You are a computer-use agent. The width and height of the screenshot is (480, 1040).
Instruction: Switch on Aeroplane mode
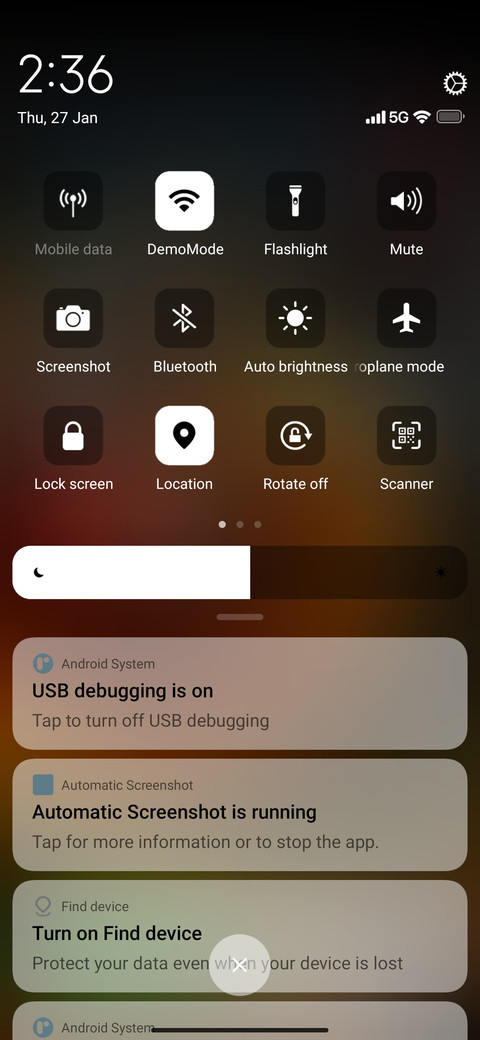pos(406,318)
